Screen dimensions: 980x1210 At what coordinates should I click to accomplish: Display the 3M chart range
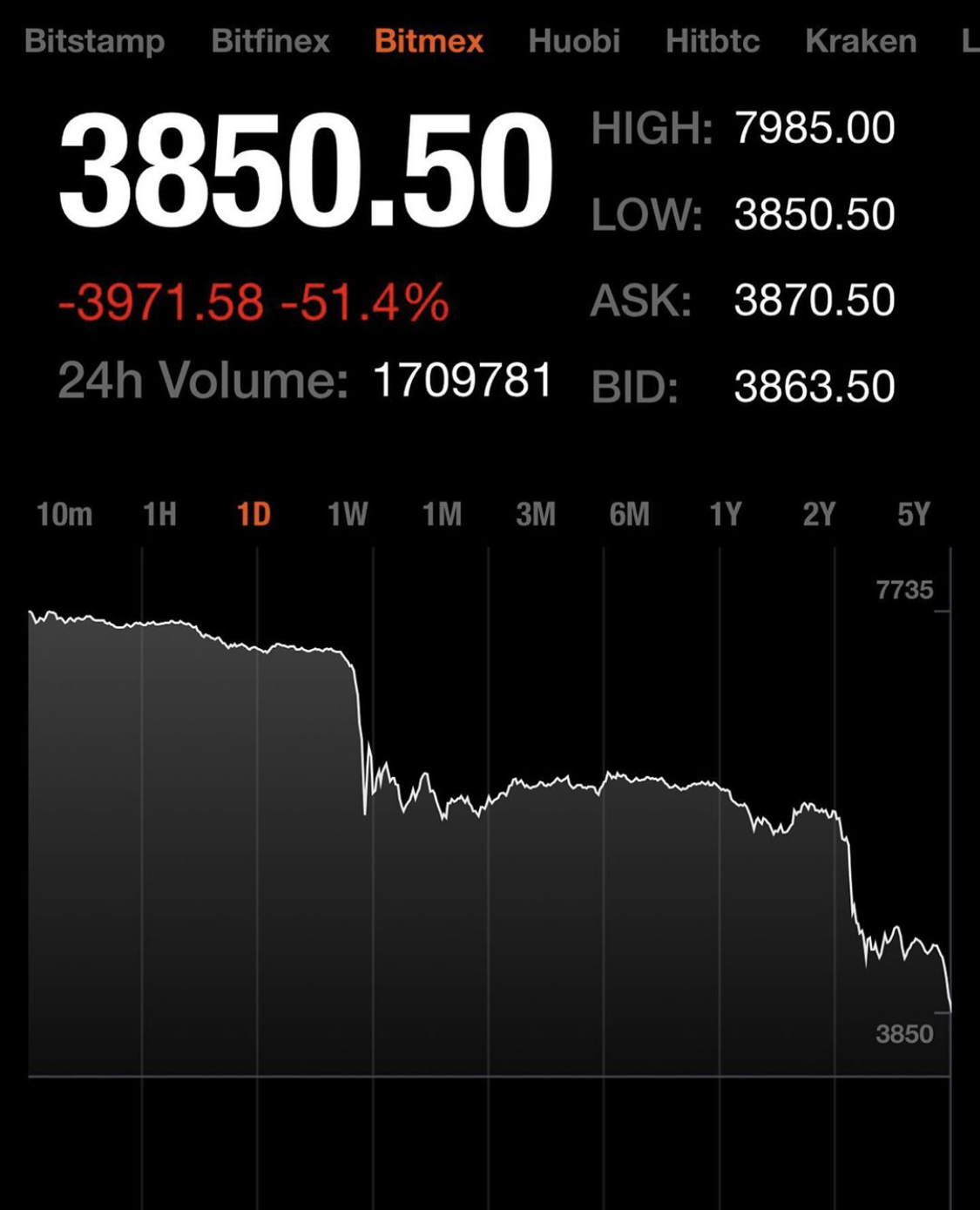coord(536,514)
